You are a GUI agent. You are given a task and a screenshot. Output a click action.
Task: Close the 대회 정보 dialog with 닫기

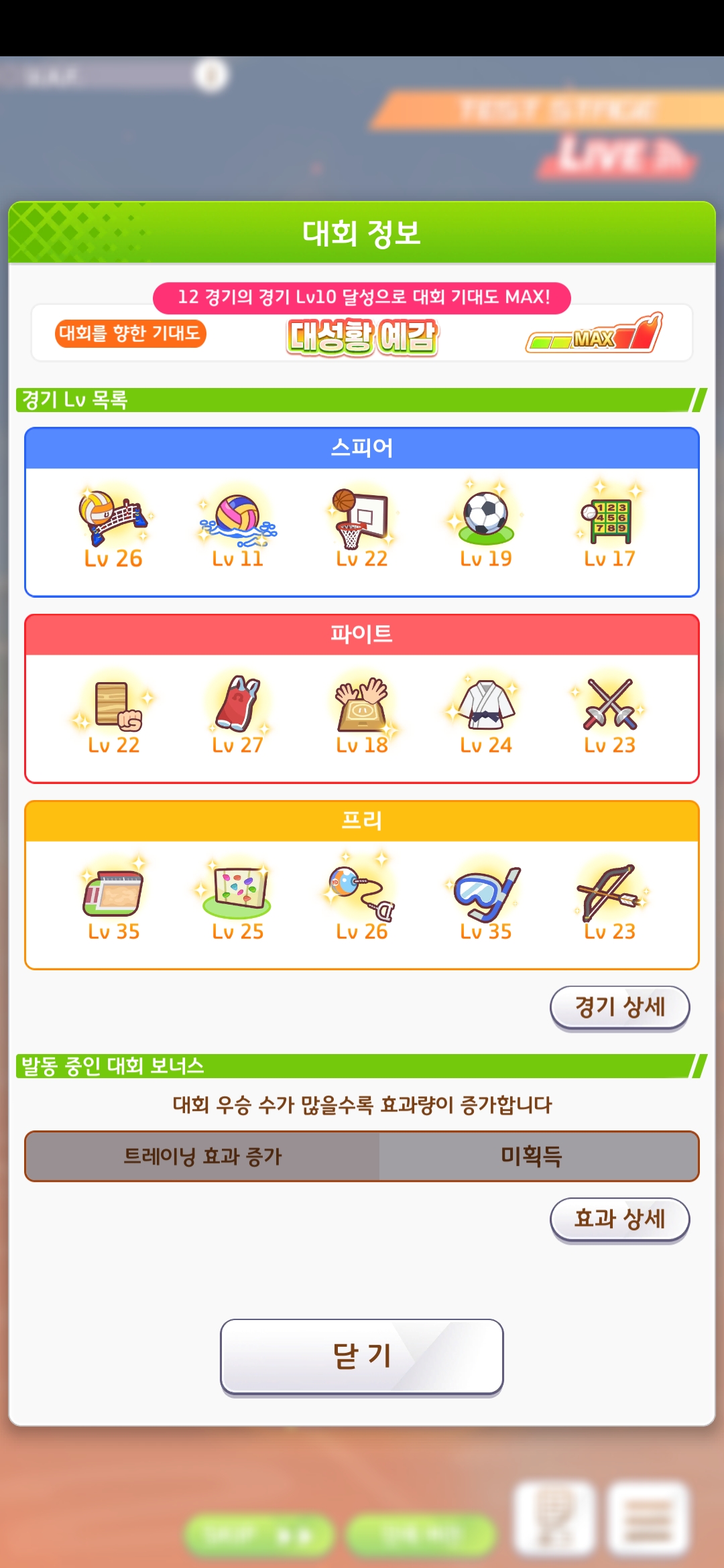362,1356
